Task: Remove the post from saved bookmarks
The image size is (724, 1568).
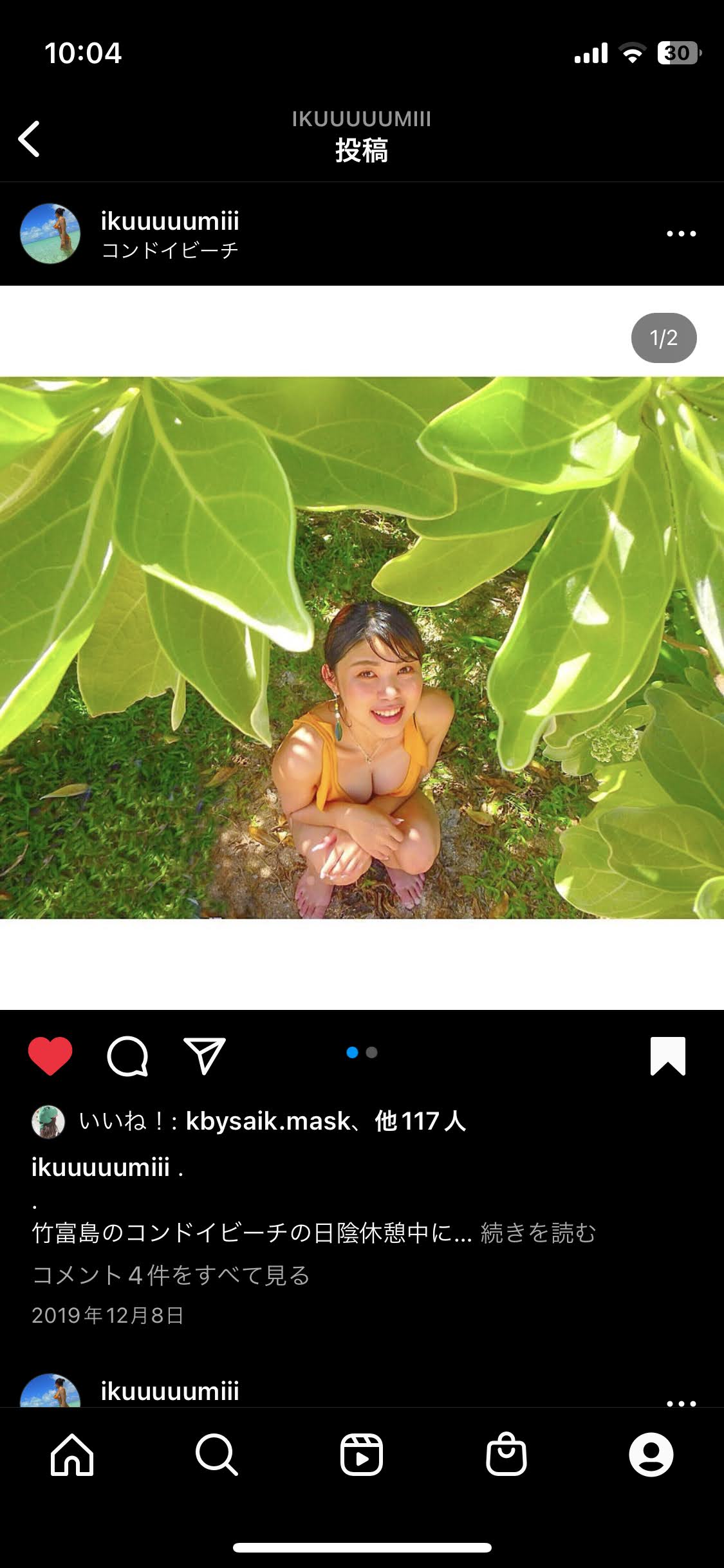Action: (x=667, y=1056)
